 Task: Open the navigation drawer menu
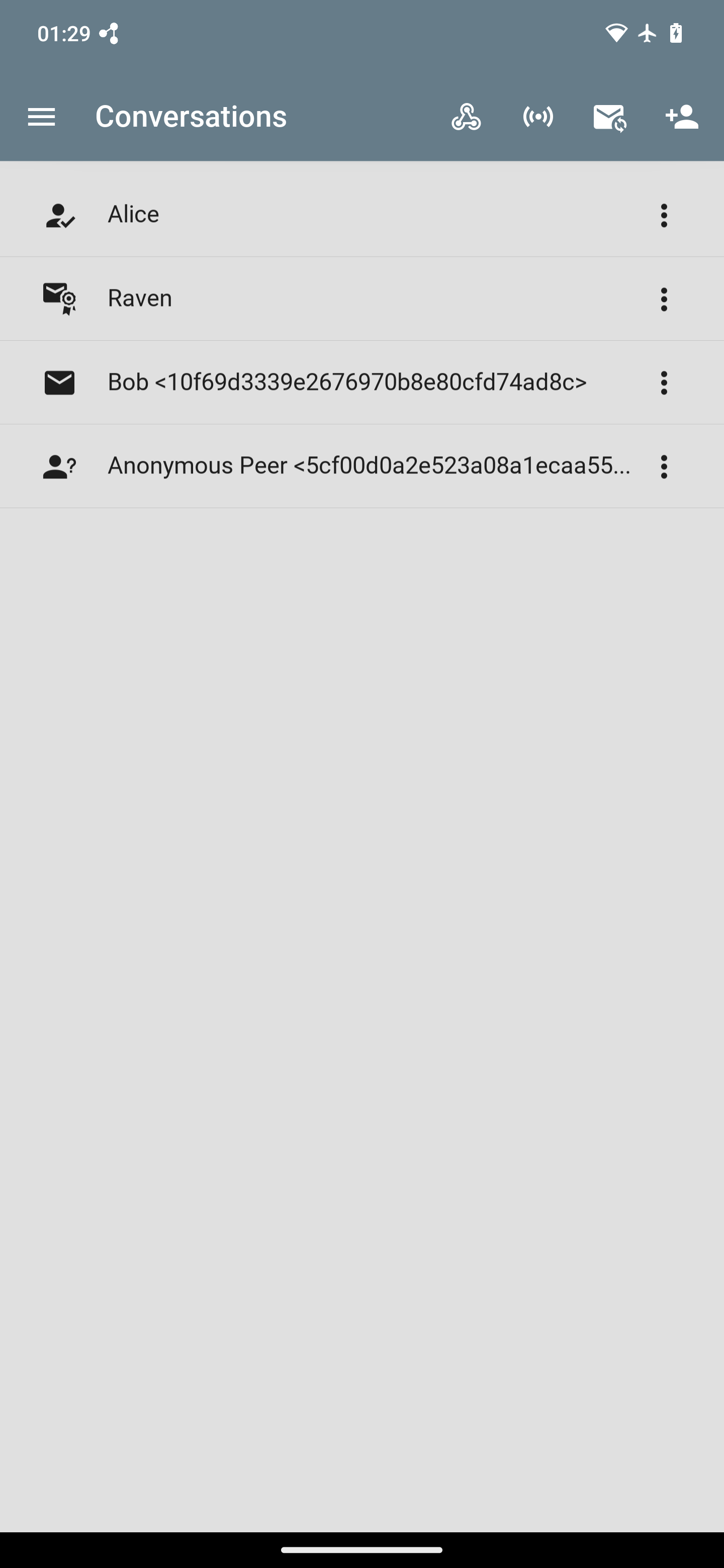click(x=41, y=117)
